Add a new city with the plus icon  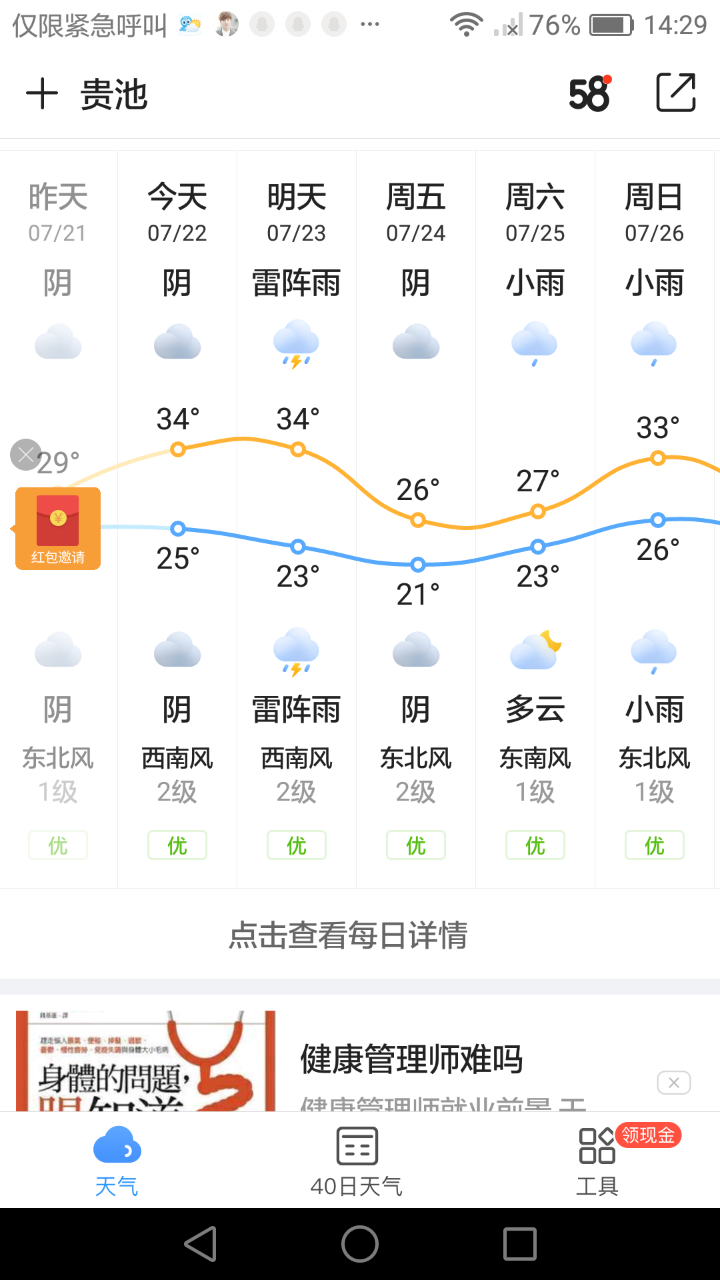[42, 94]
